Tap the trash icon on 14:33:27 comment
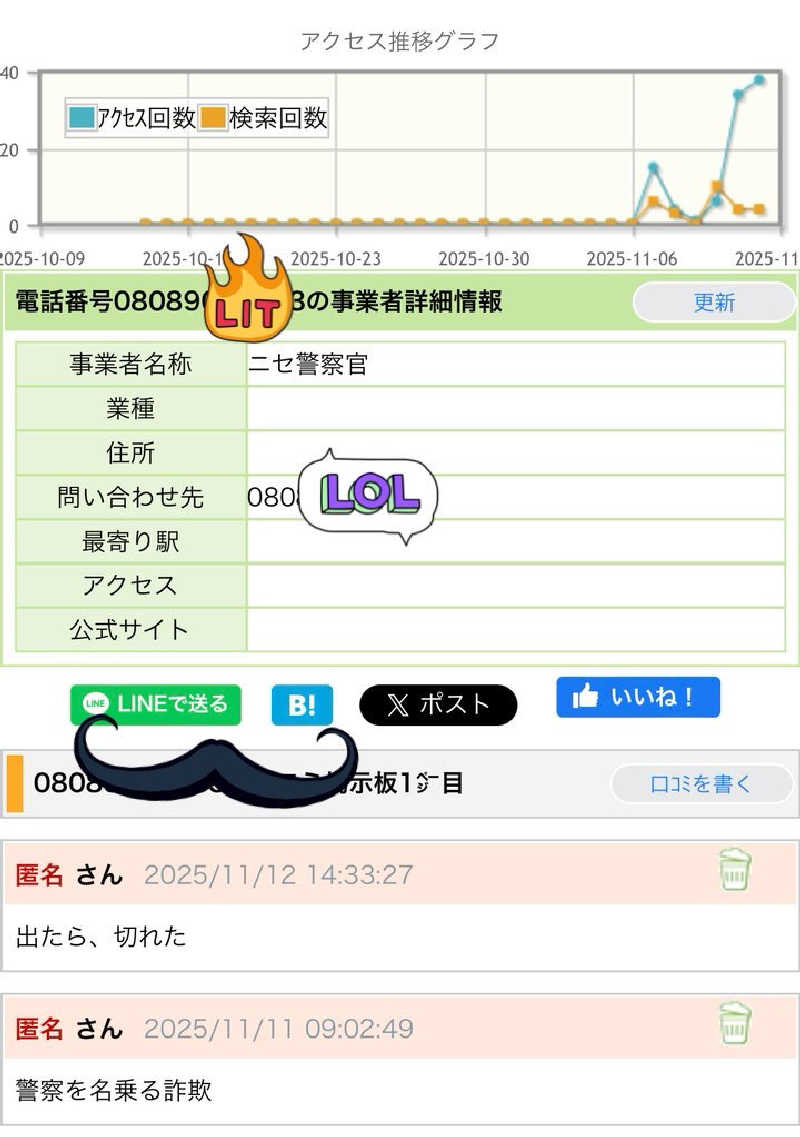Viewport: 800px width, 1137px height. click(734, 870)
